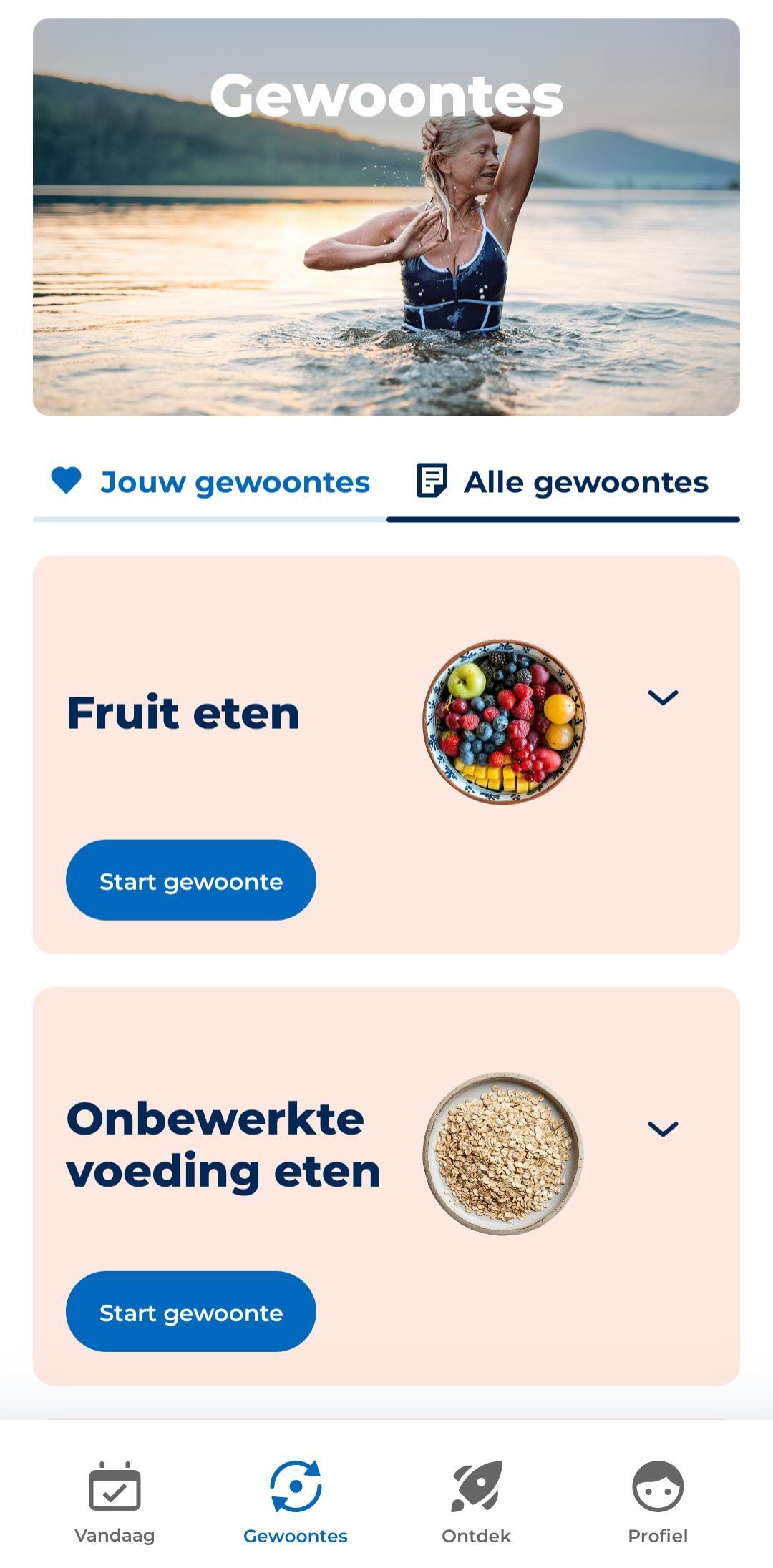Open the Gewoontes bottom navigation tab
The image size is (773, 1568).
(296, 1502)
